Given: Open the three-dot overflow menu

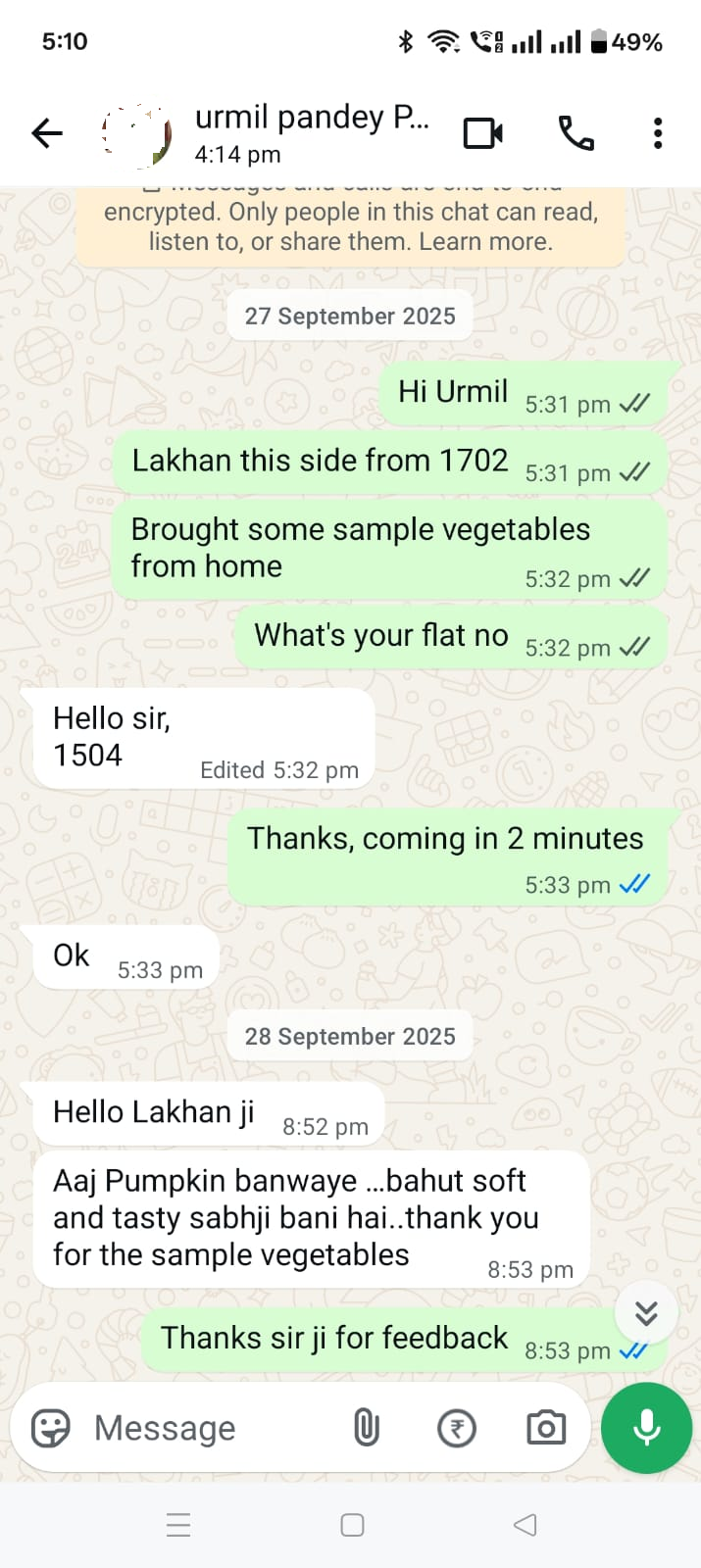Looking at the screenshot, I should 657,133.
